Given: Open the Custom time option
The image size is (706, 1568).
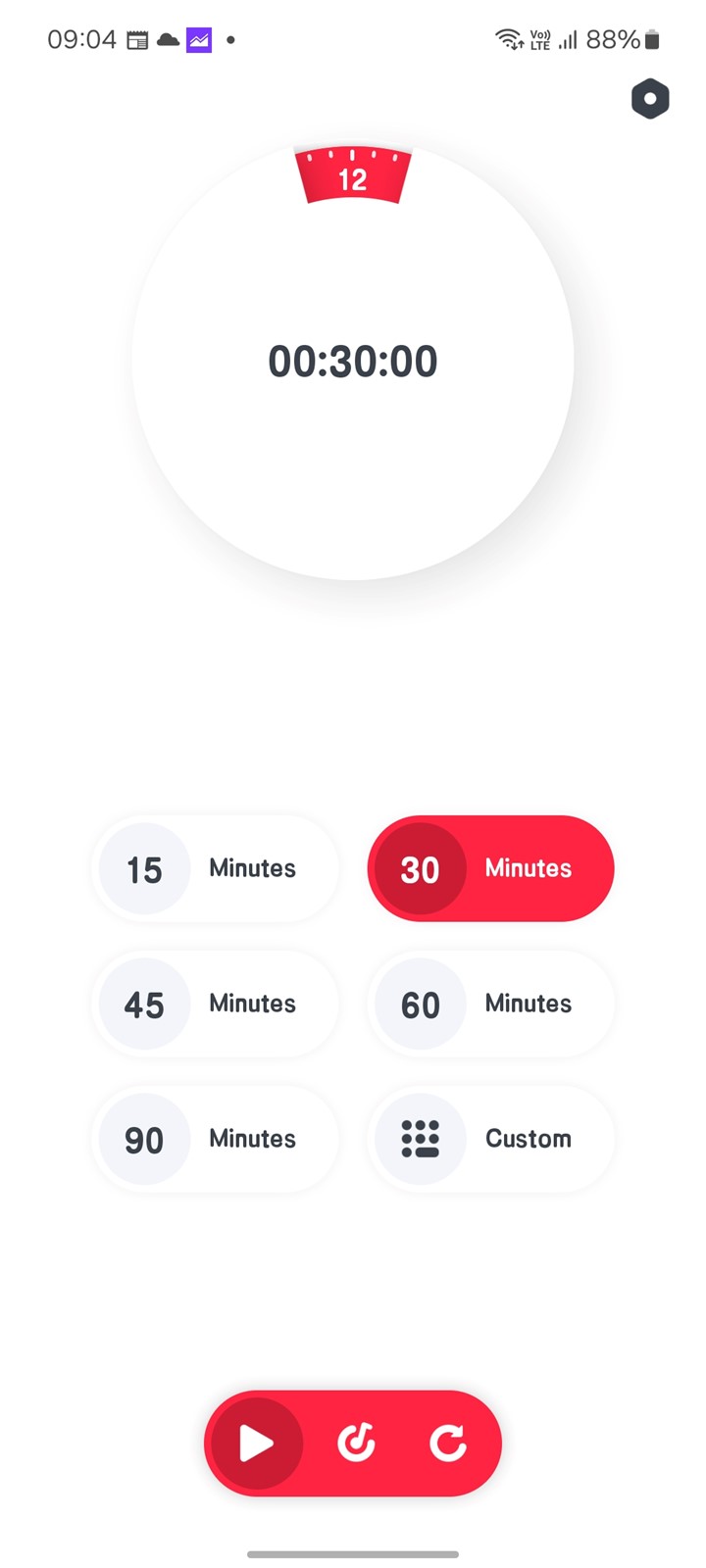Looking at the screenshot, I should (x=490, y=1139).
